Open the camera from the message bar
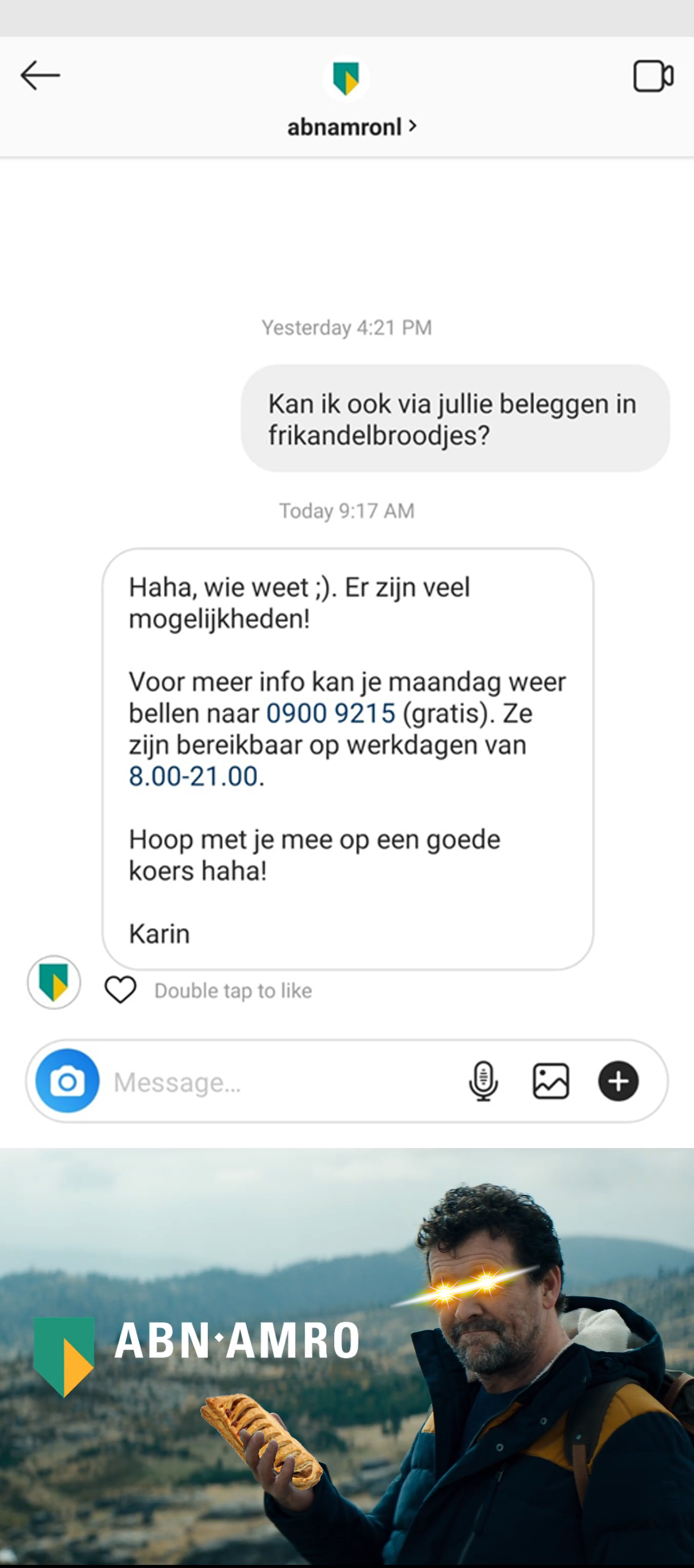Viewport: 694px width, 1568px height. [67, 1080]
